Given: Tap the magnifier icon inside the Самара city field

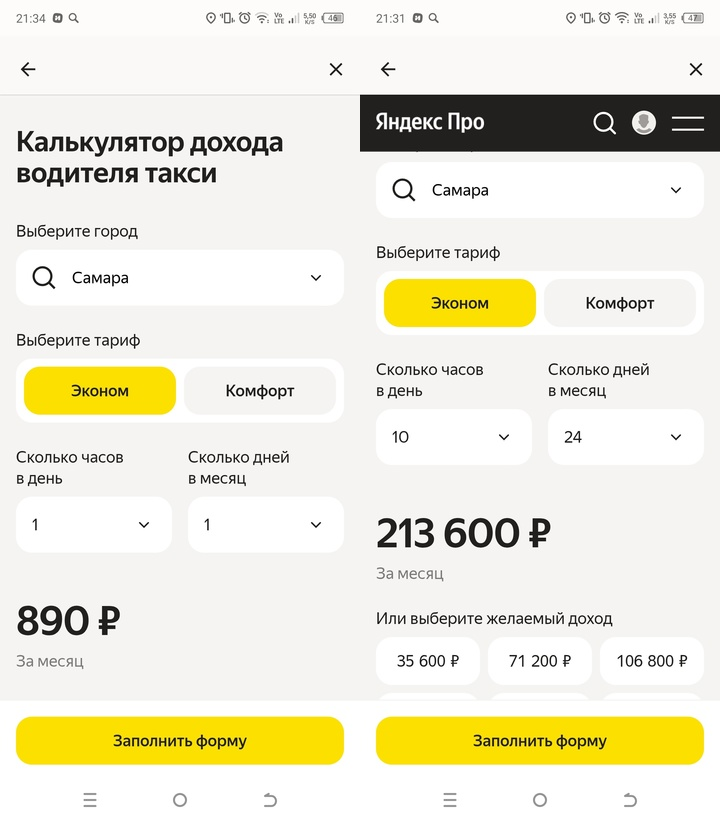Looking at the screenshot, I should pyautogui.click(x=404, y=190).
